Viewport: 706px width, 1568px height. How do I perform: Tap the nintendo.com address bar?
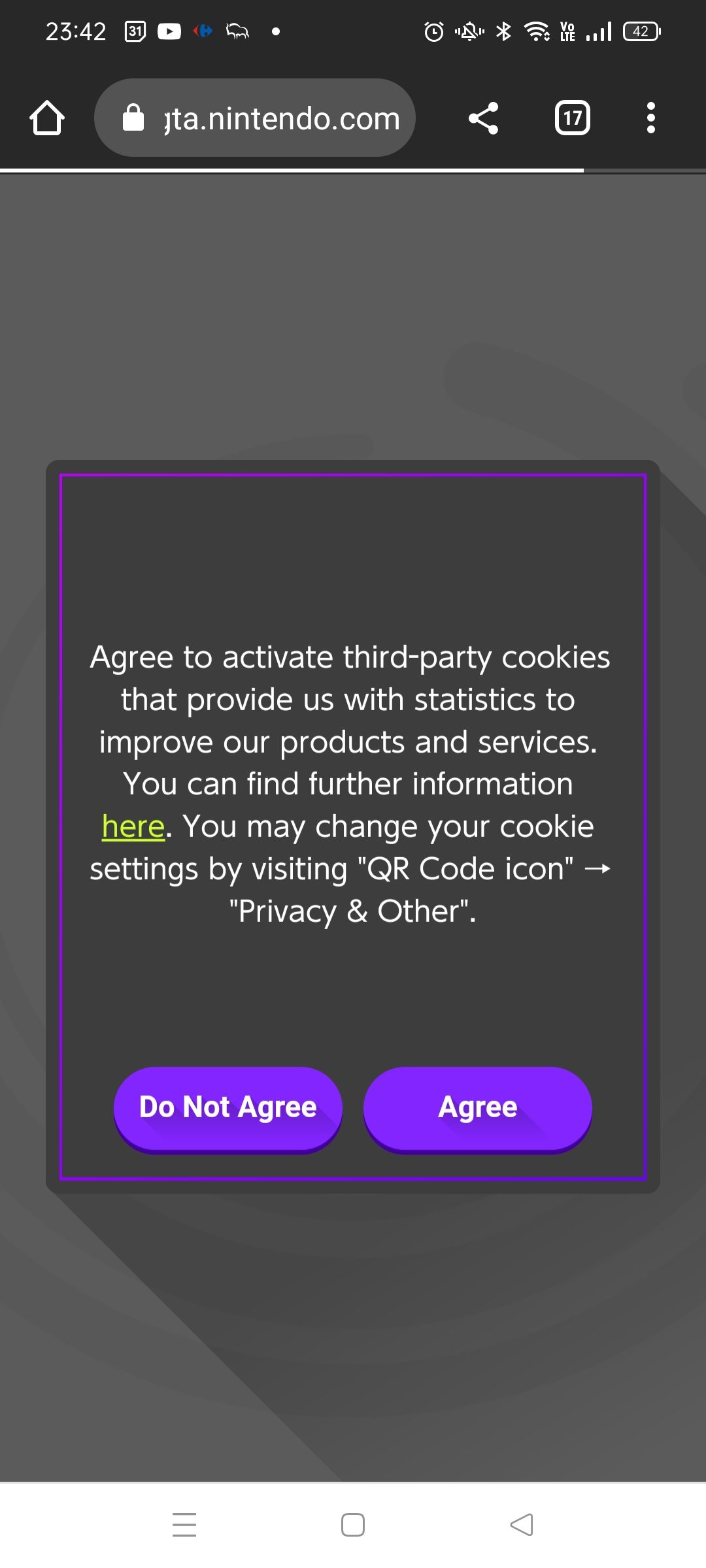point(261,118)
